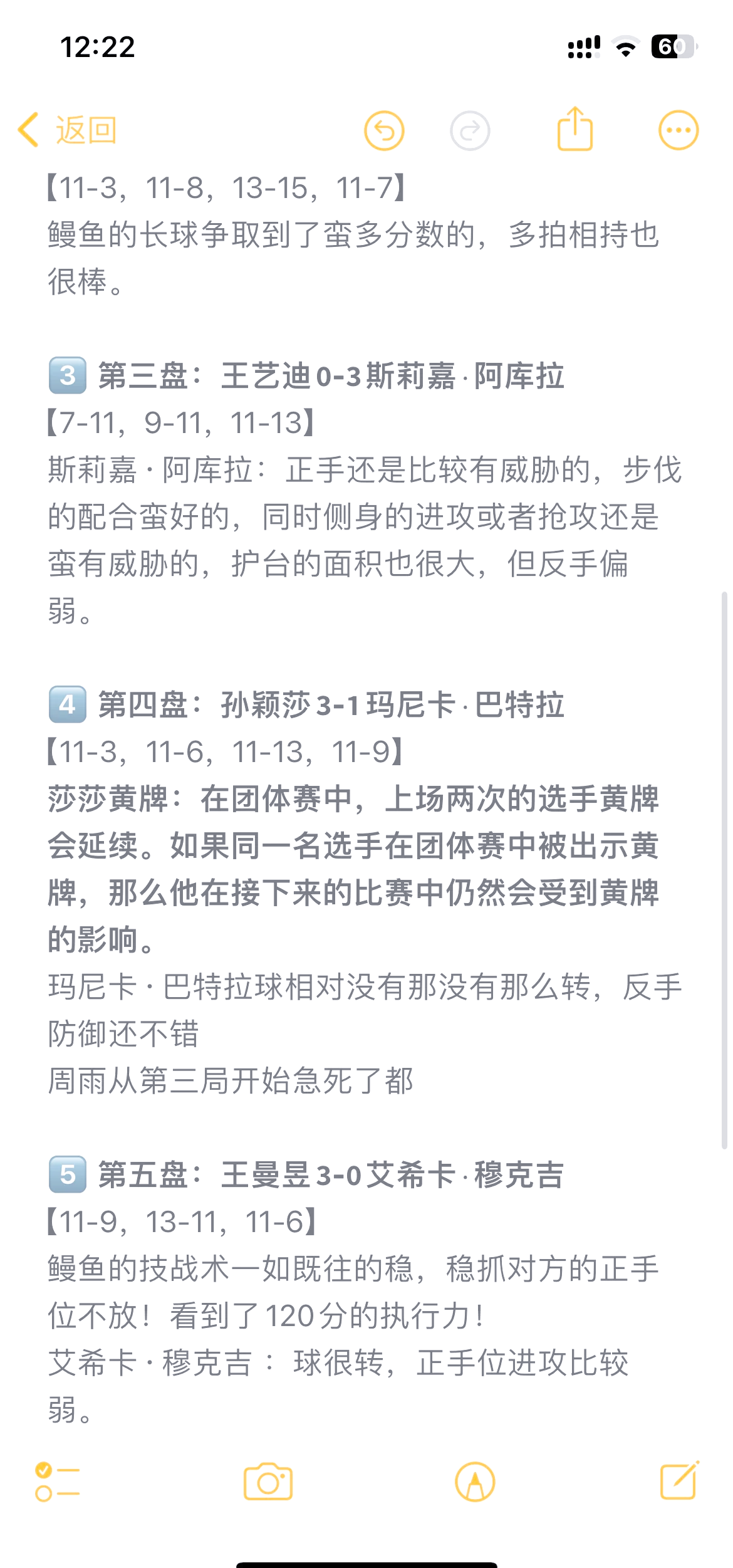Open the Share sheet icon
Viewport: 733px width, 1568px height.
[576, 127]
